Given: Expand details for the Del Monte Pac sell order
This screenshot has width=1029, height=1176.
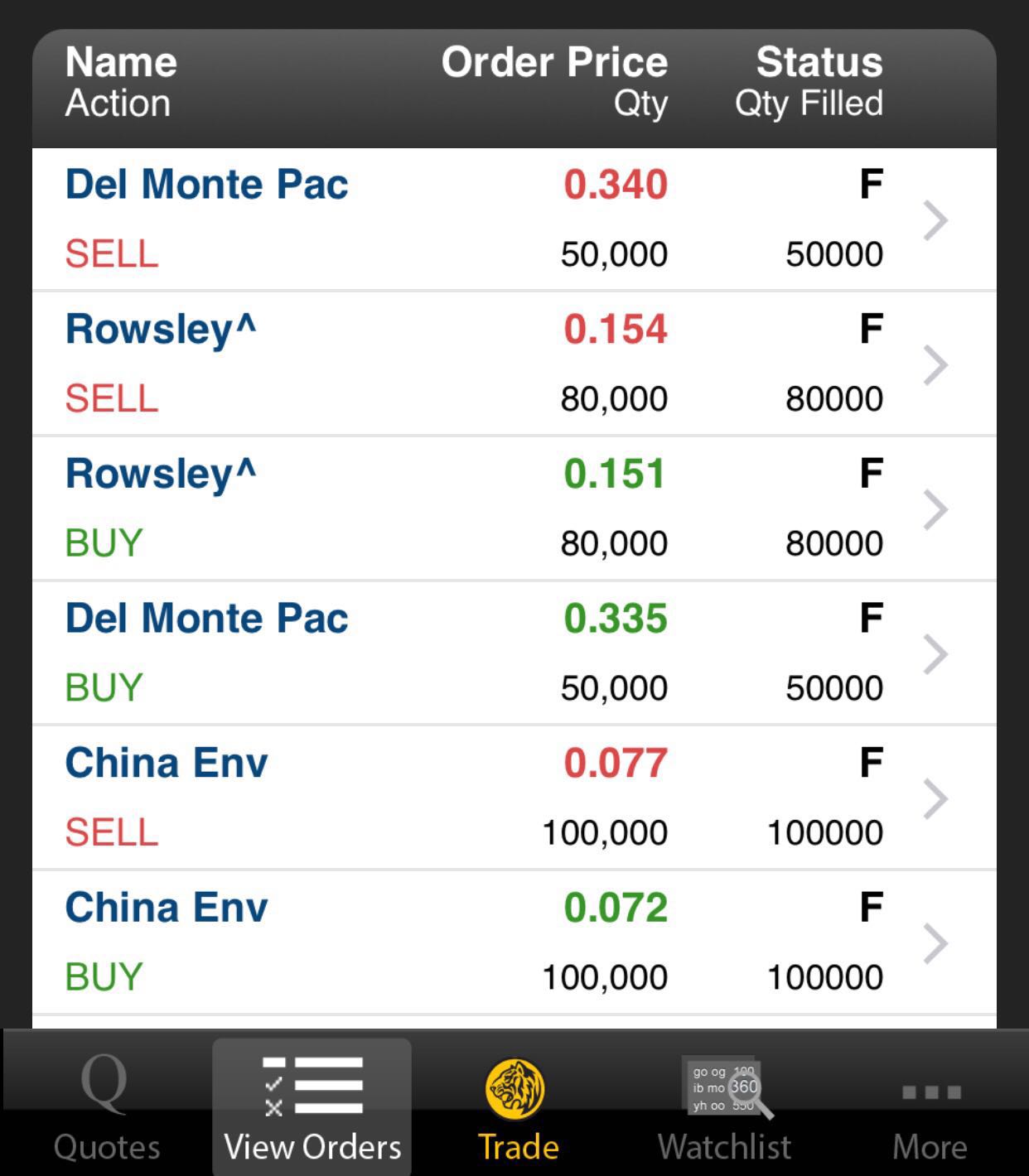Looking at the screenshot, I should click(x=937, y=219).
